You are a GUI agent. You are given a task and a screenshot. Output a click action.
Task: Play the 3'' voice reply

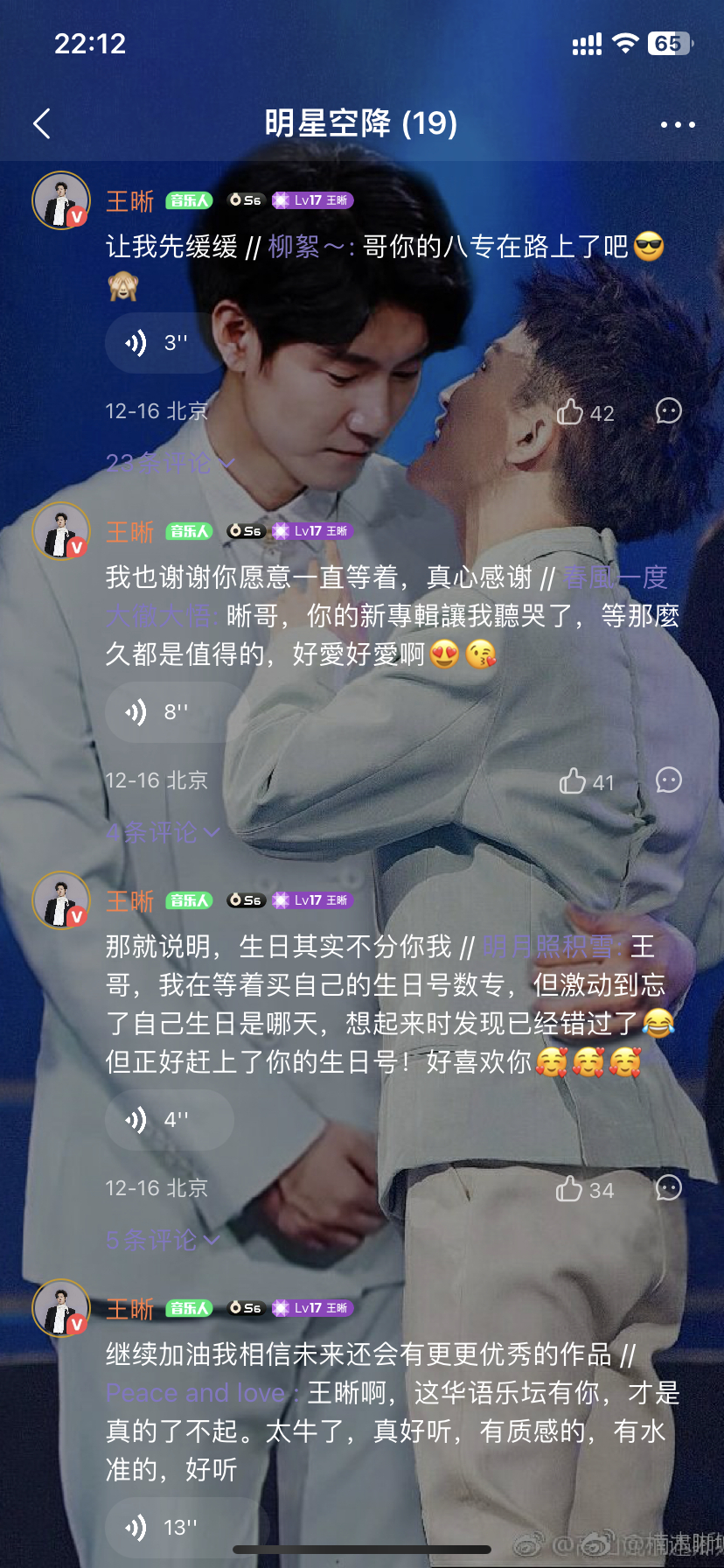156,343
